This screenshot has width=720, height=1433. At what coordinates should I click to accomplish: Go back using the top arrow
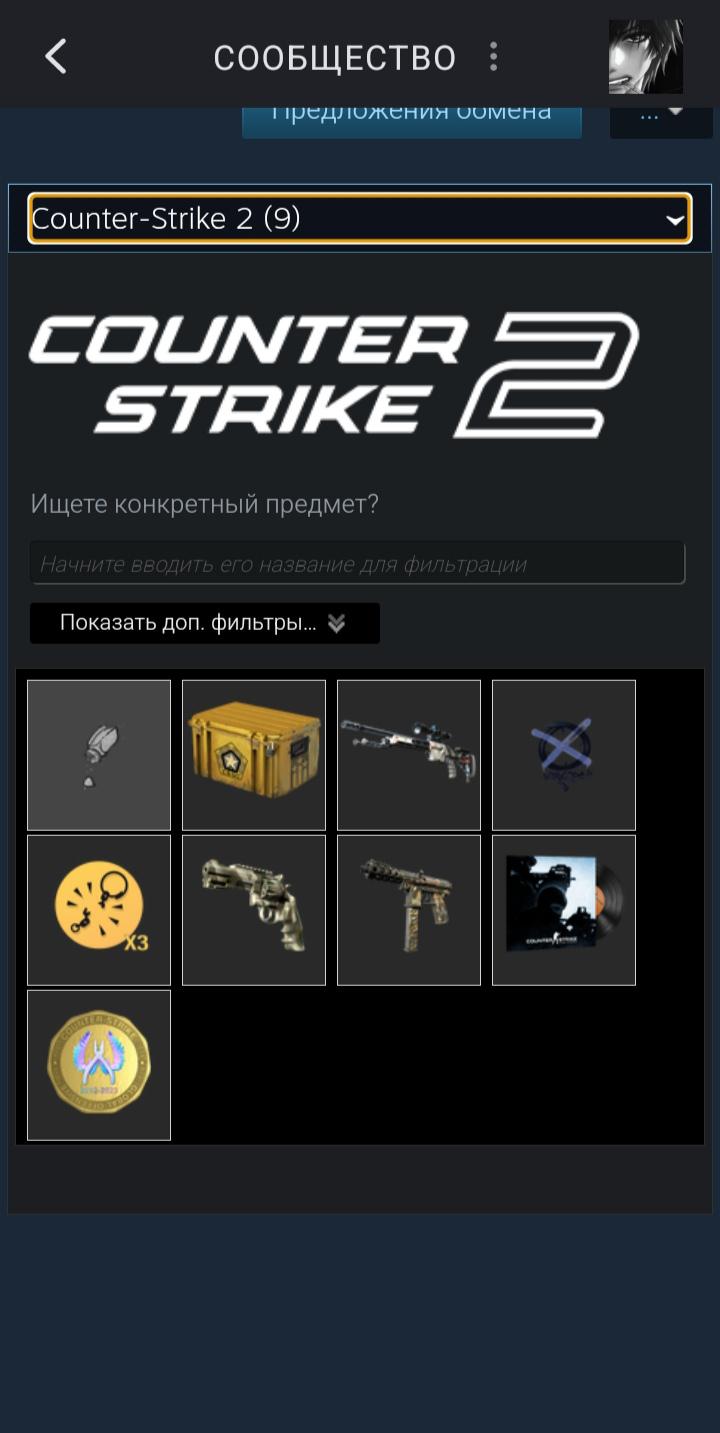point(56,57)
